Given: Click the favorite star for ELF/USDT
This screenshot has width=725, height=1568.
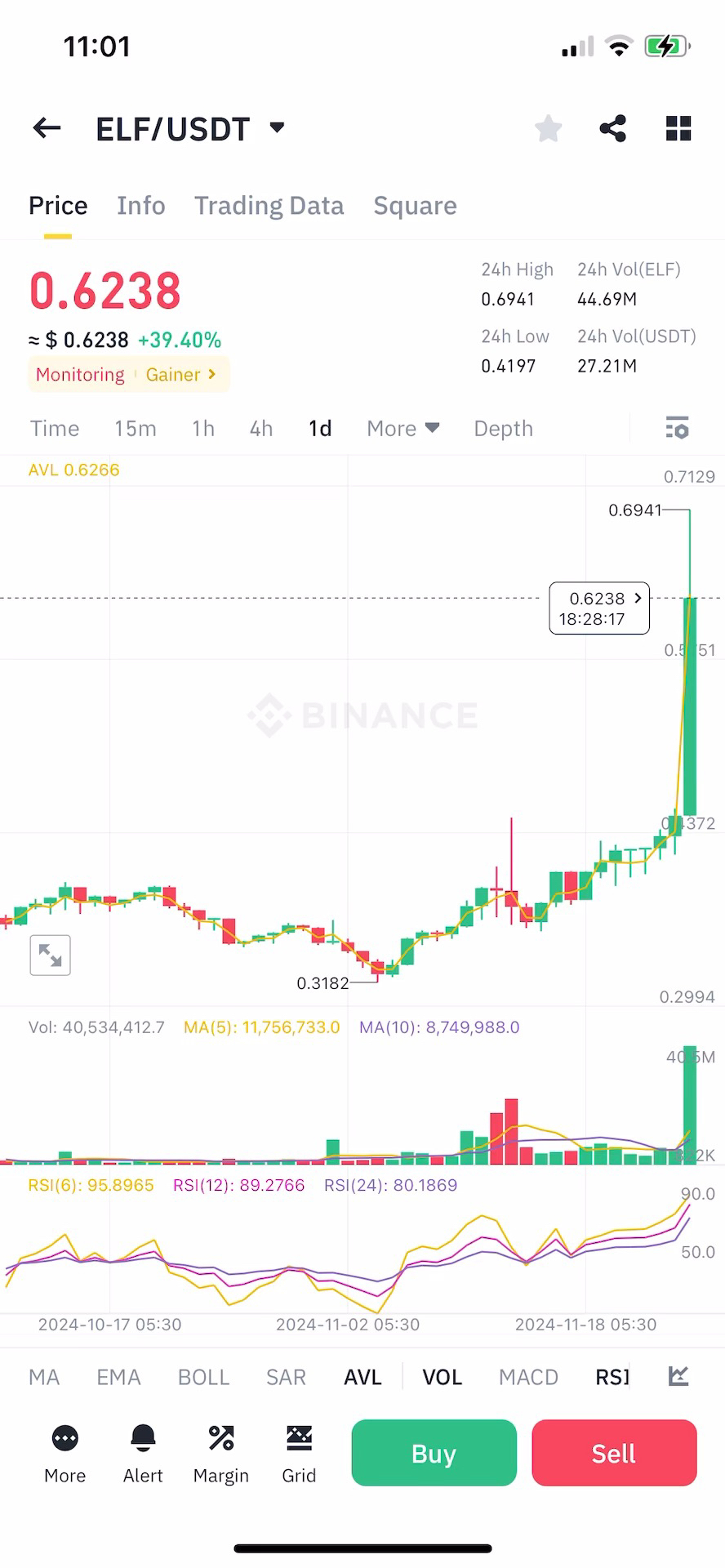Looking at the screenshot, I should pyautogui.click(x=547, y=128).
